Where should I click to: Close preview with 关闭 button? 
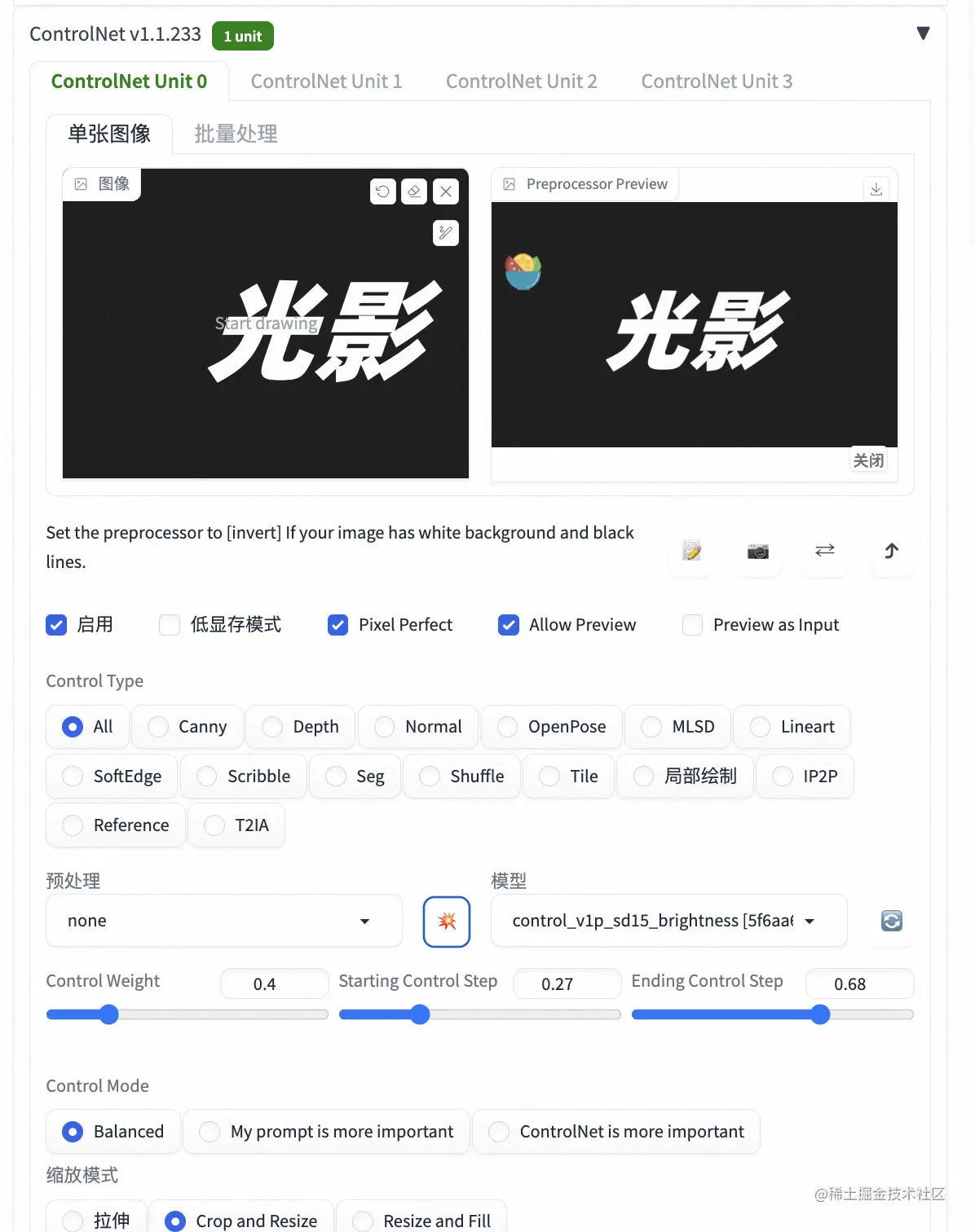point(868,460)
